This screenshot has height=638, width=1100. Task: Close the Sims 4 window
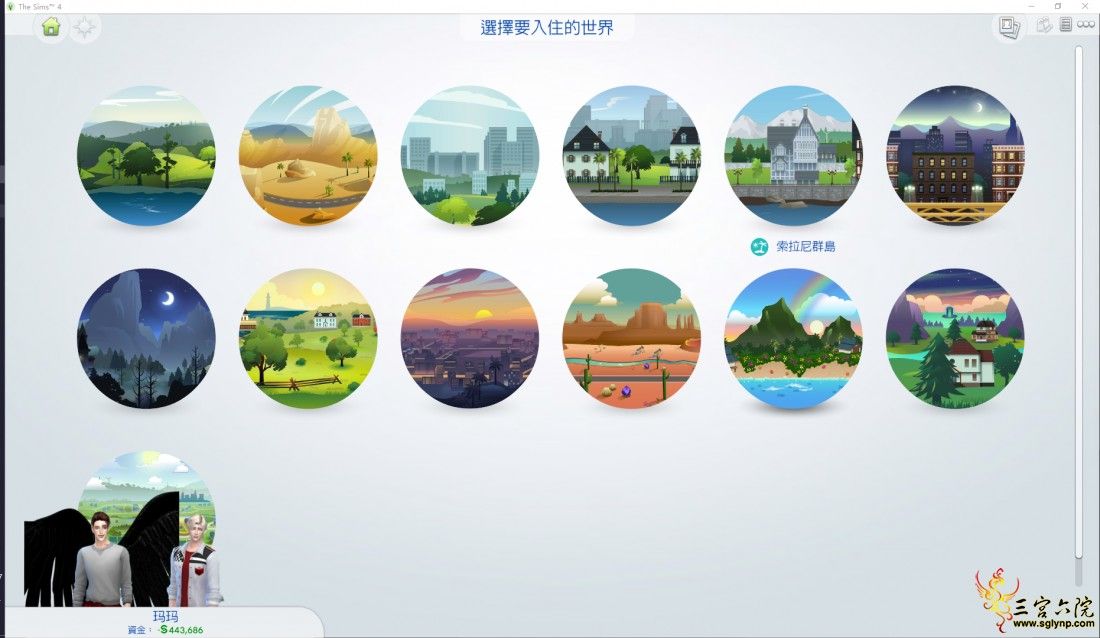point(1088,6)
